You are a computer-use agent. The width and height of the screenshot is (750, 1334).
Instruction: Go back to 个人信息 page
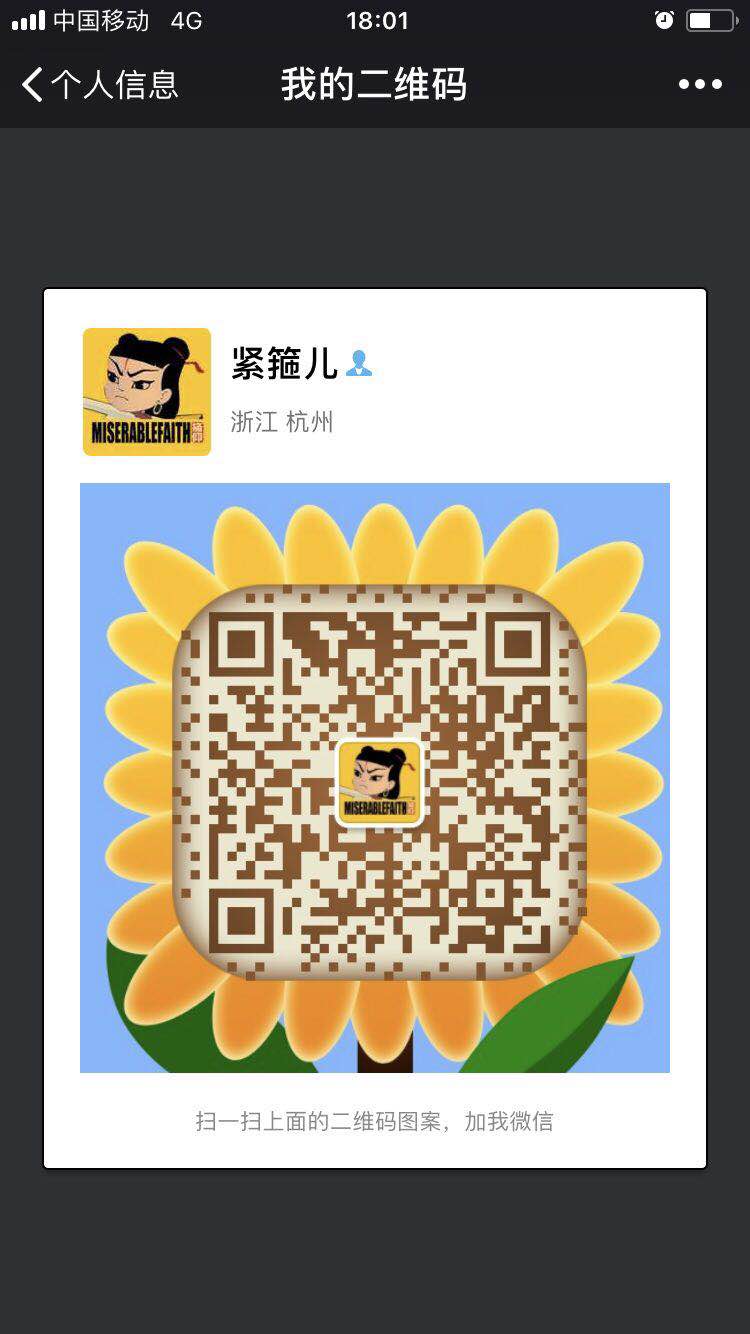tap(98, 85)
